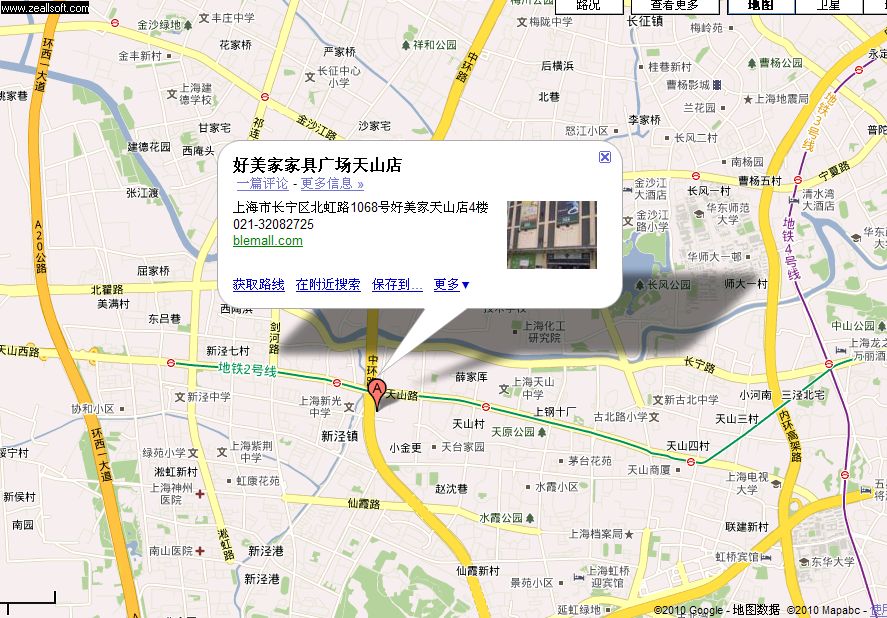887x618 pixels.
Task: Tap 保存到… to save the place
Action: pyautogui.click(x=397, y=285)
